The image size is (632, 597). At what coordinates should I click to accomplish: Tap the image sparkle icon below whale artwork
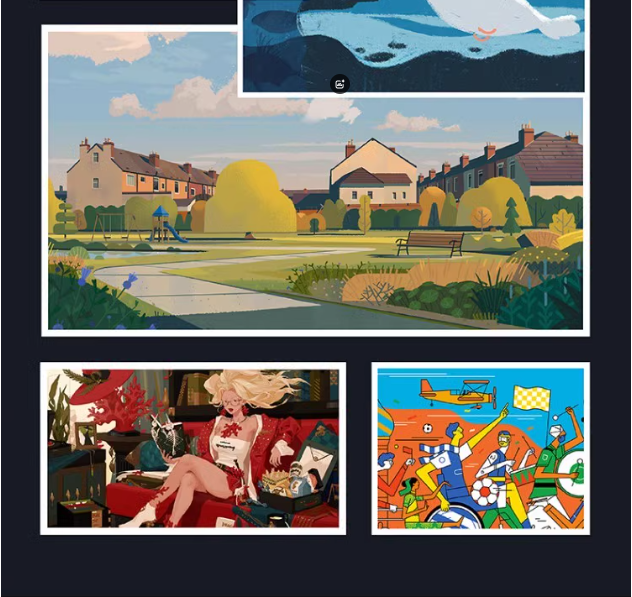pos(340,85)
